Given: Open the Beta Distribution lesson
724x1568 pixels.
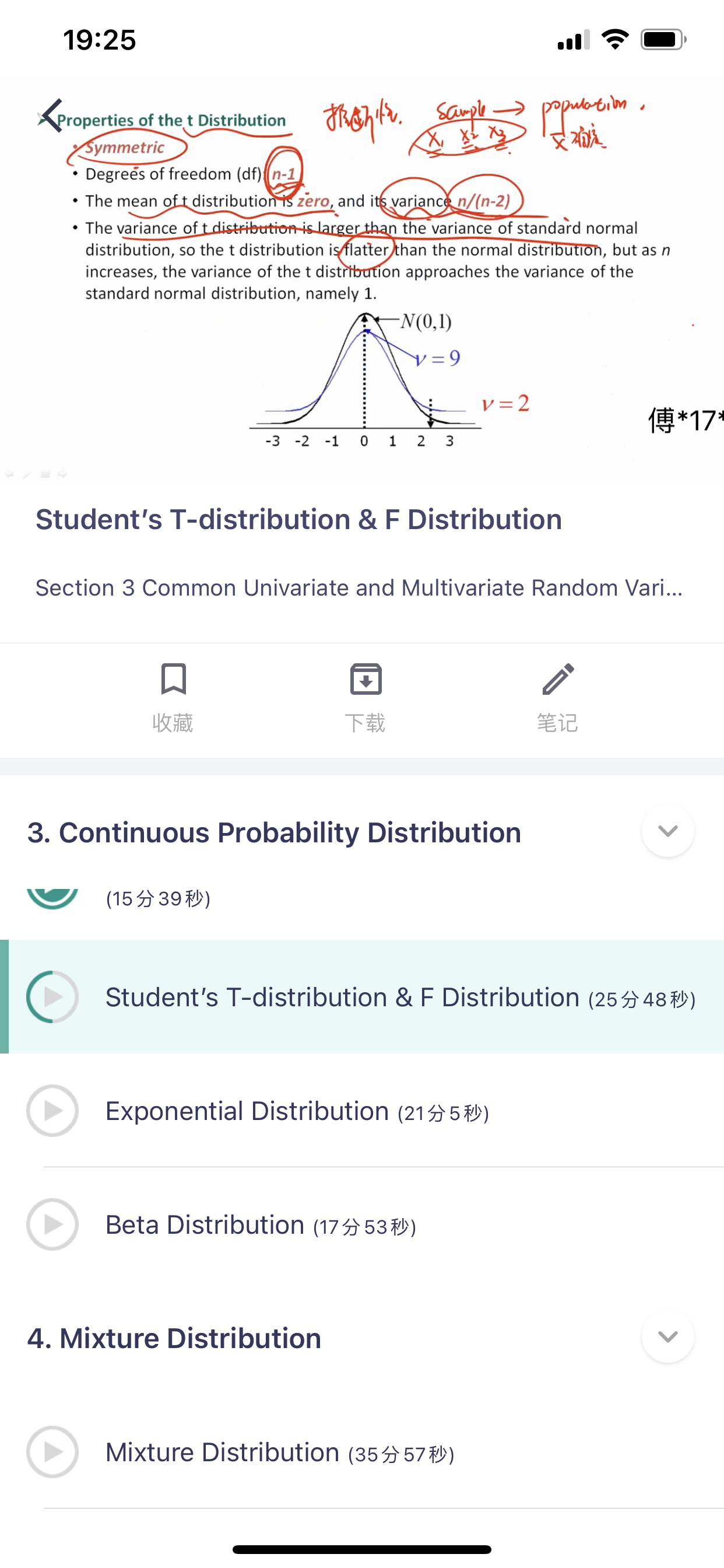Looking at the screenshot, I should pyautogui.click(x=362, y=1224).
